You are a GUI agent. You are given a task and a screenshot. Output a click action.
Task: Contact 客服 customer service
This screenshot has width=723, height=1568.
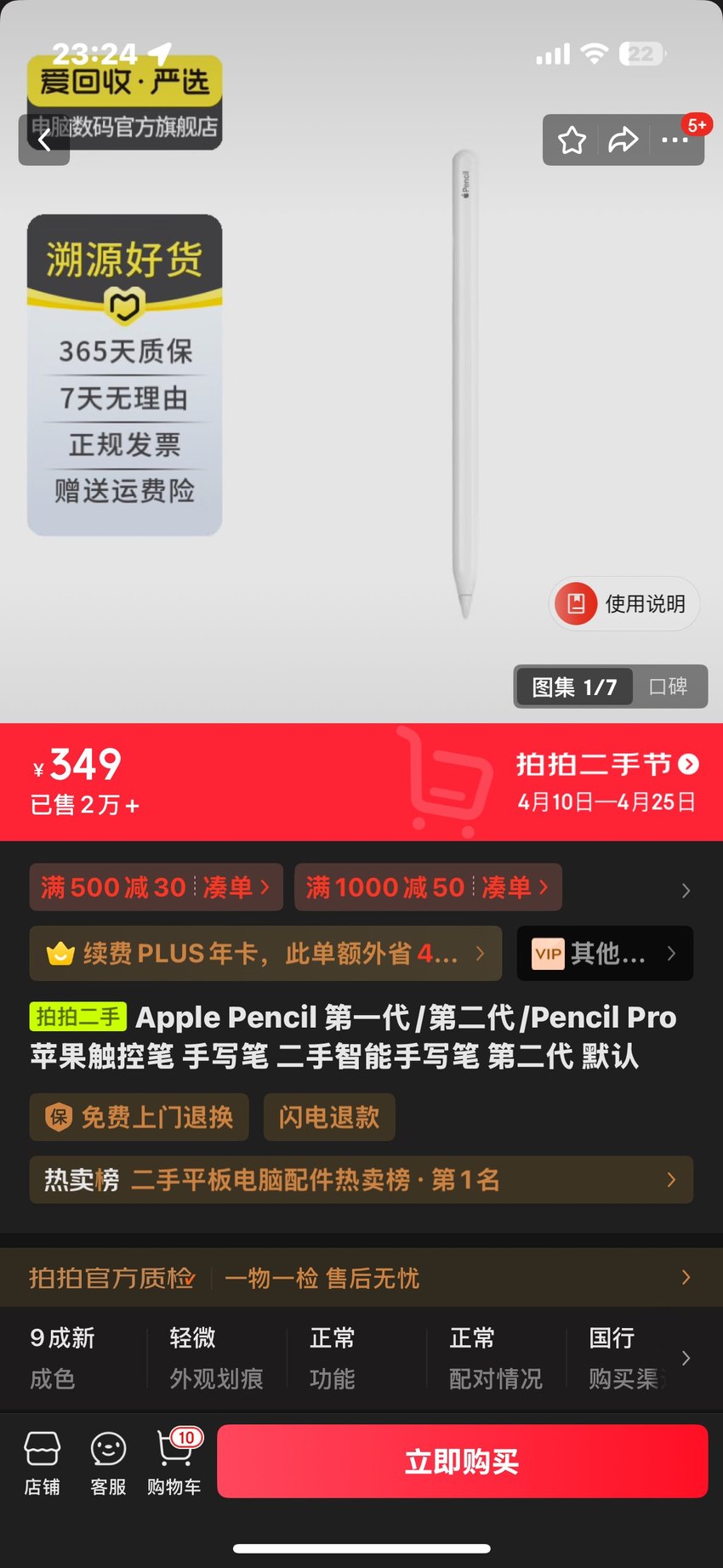coord(108,1463)
